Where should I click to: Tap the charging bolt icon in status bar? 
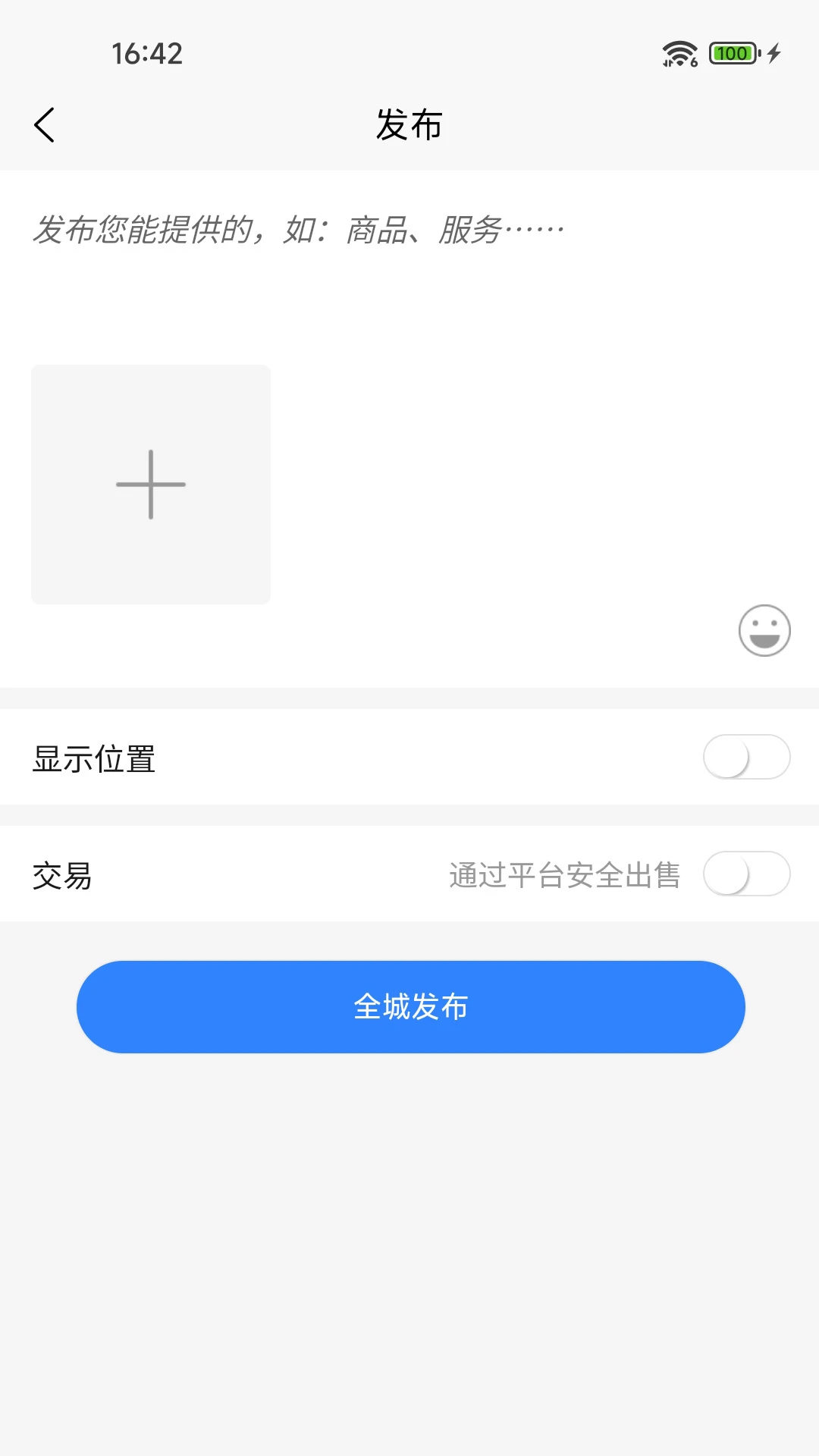click(x=772, y=52)
